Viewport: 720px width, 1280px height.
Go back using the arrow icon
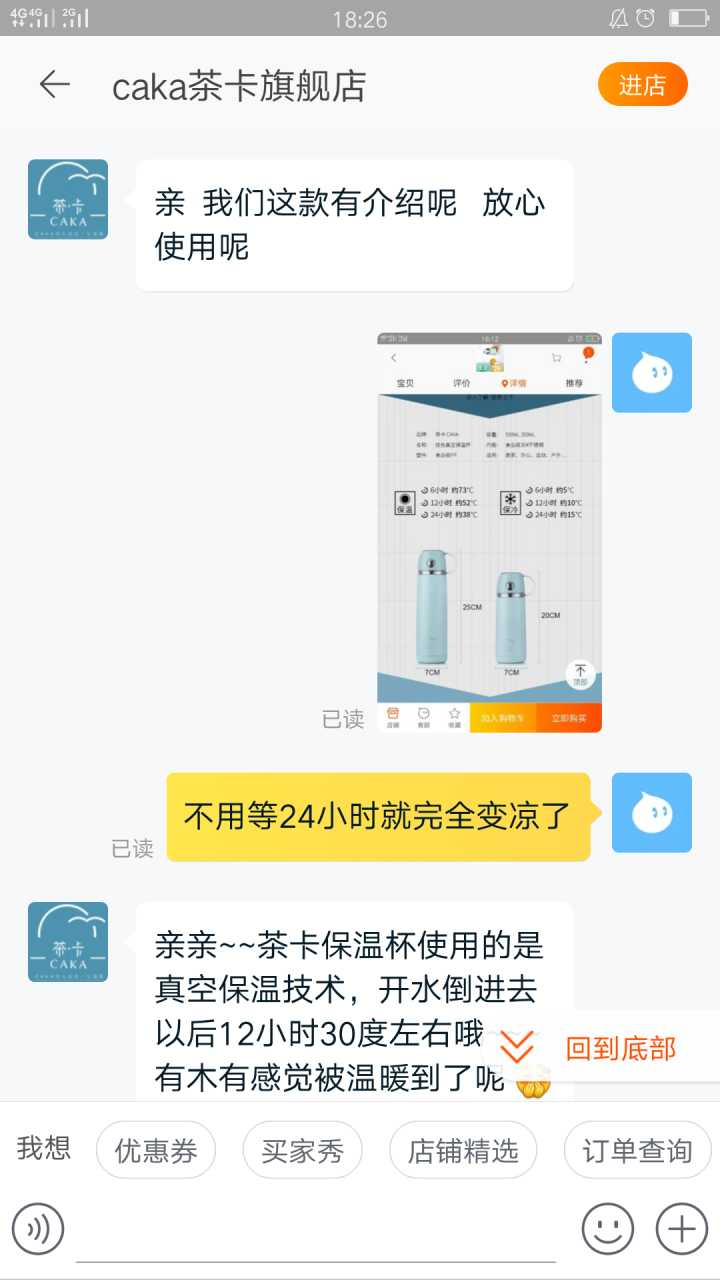[x=55, y=85]
